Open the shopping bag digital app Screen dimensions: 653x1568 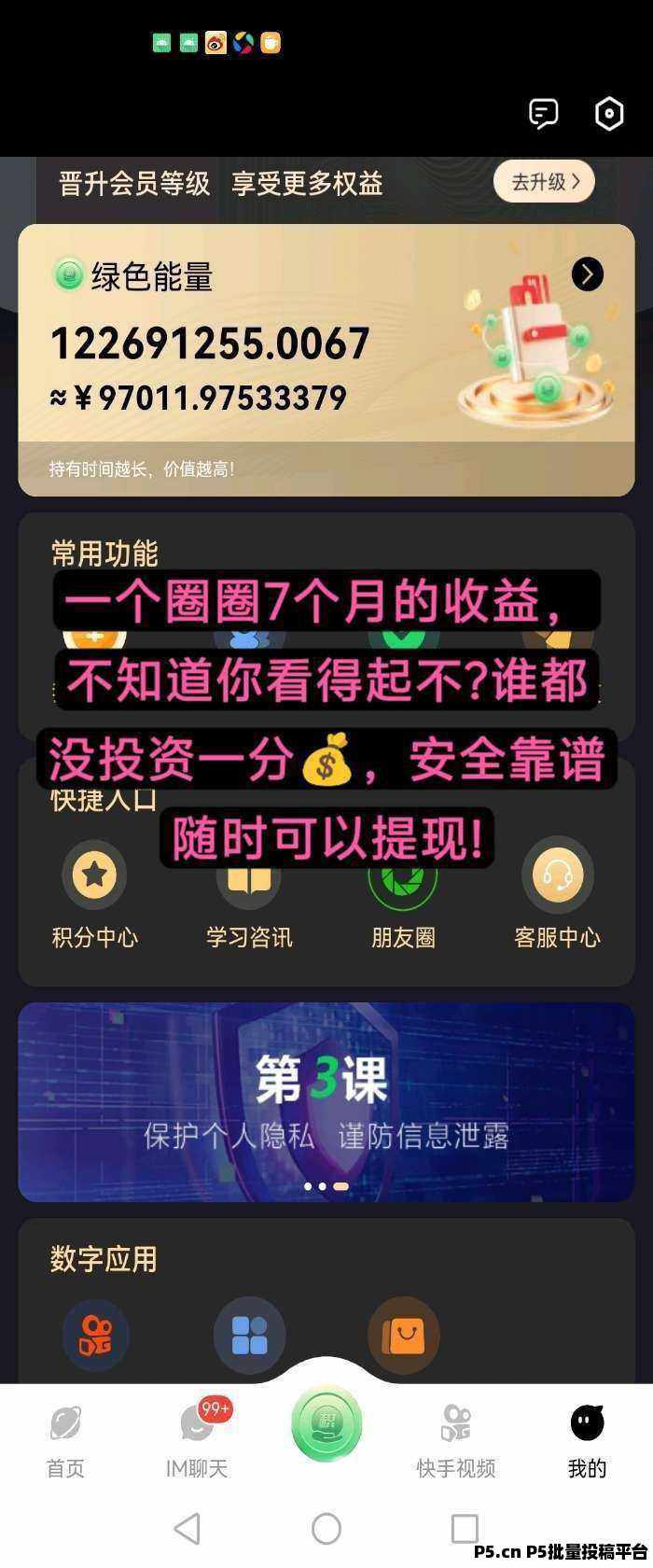tap(403, 1335)
